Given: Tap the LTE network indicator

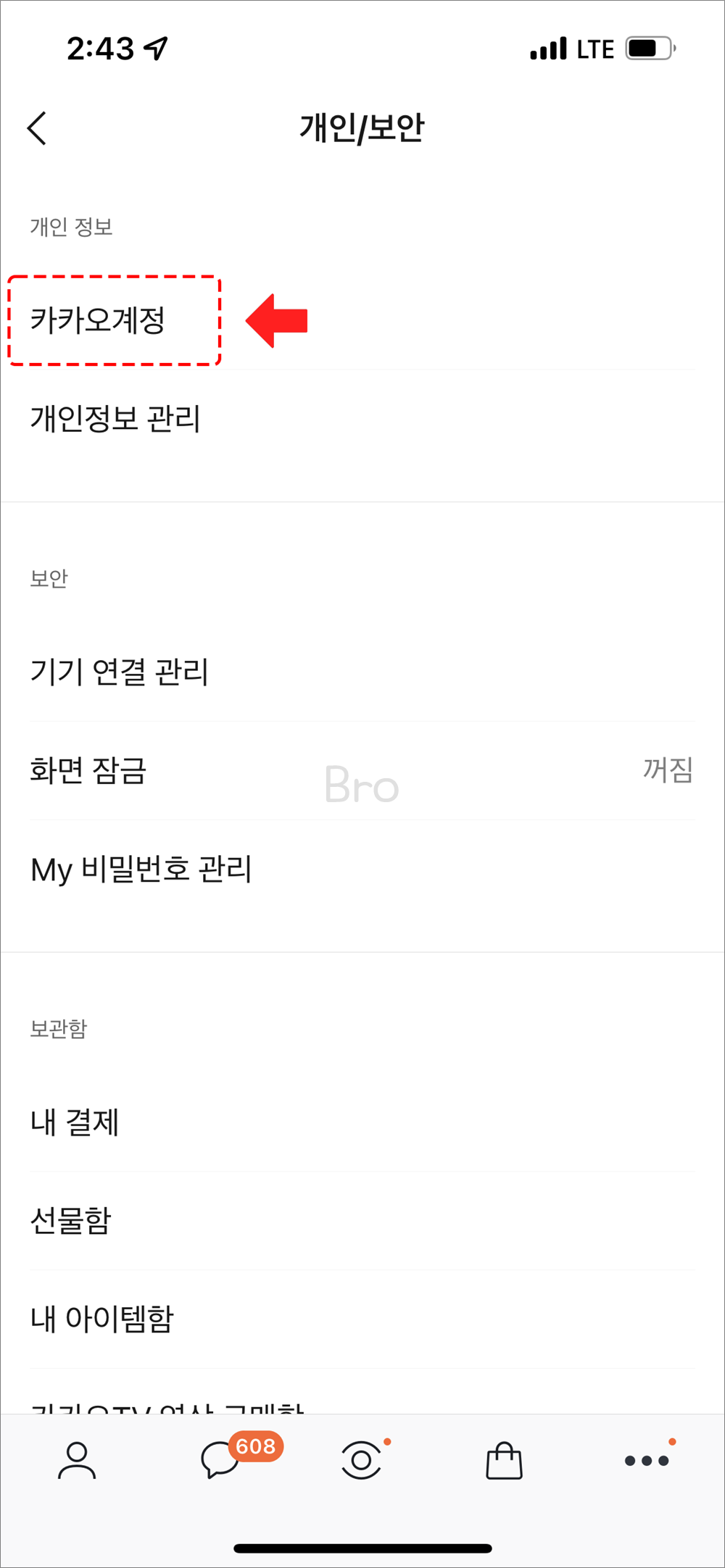Looking at the screenshot, I should [593, 48].
